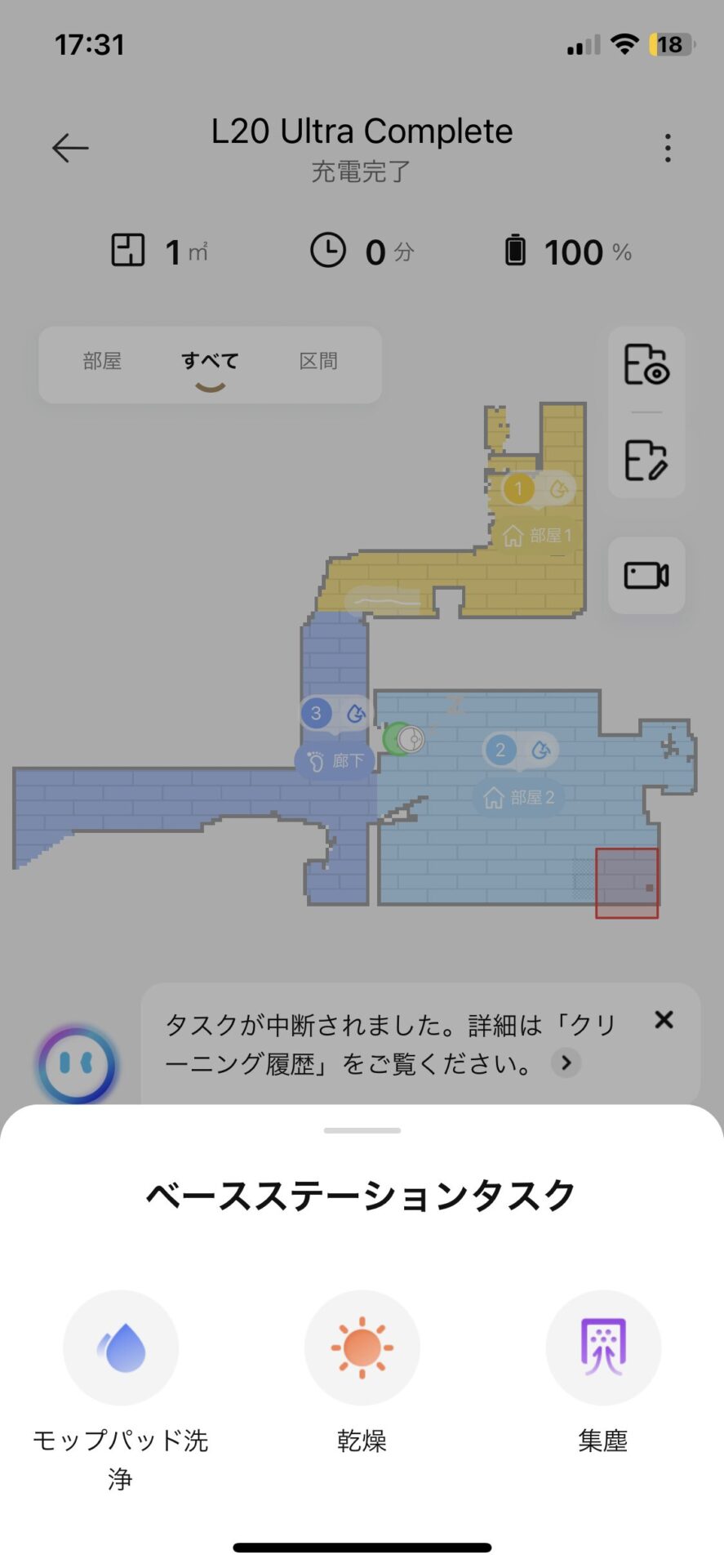Start the 乾燥 drying task

tap(362, 1347)
